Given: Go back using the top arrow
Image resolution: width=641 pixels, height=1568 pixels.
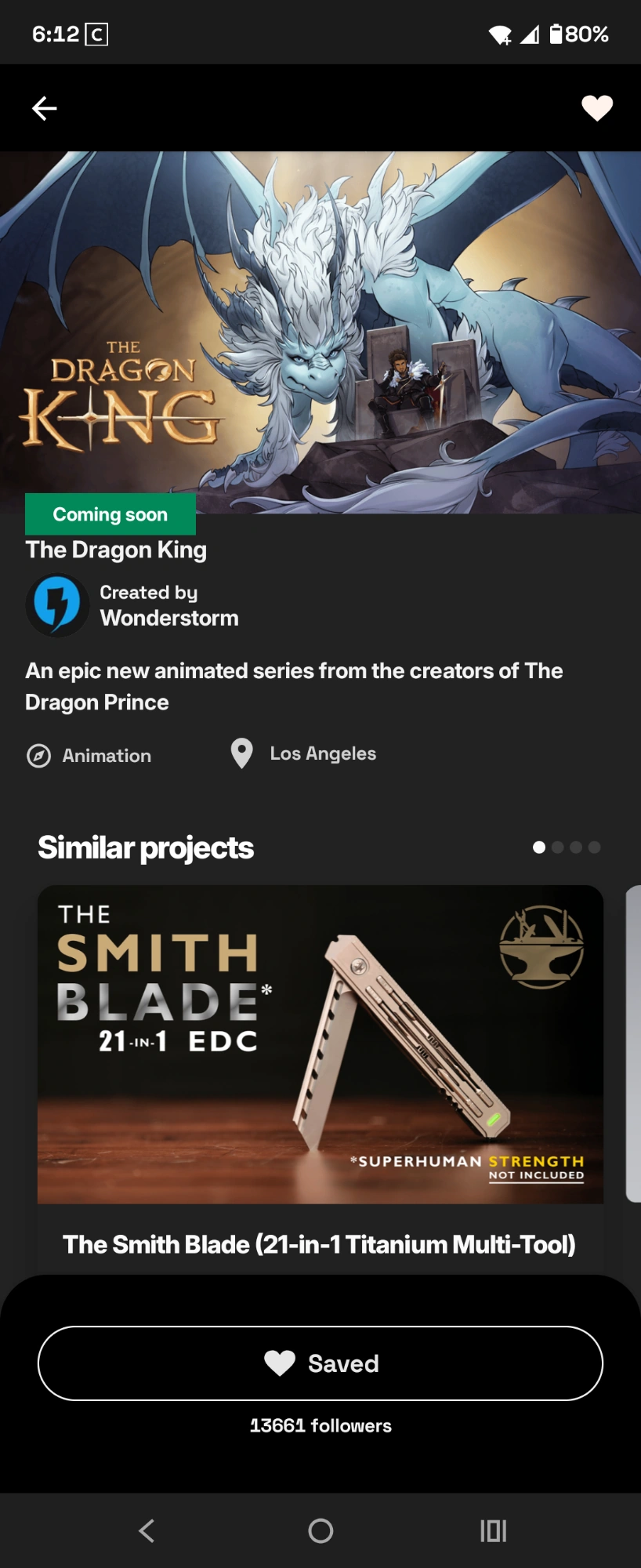Looking at the screenshot, I should [45, 108].
